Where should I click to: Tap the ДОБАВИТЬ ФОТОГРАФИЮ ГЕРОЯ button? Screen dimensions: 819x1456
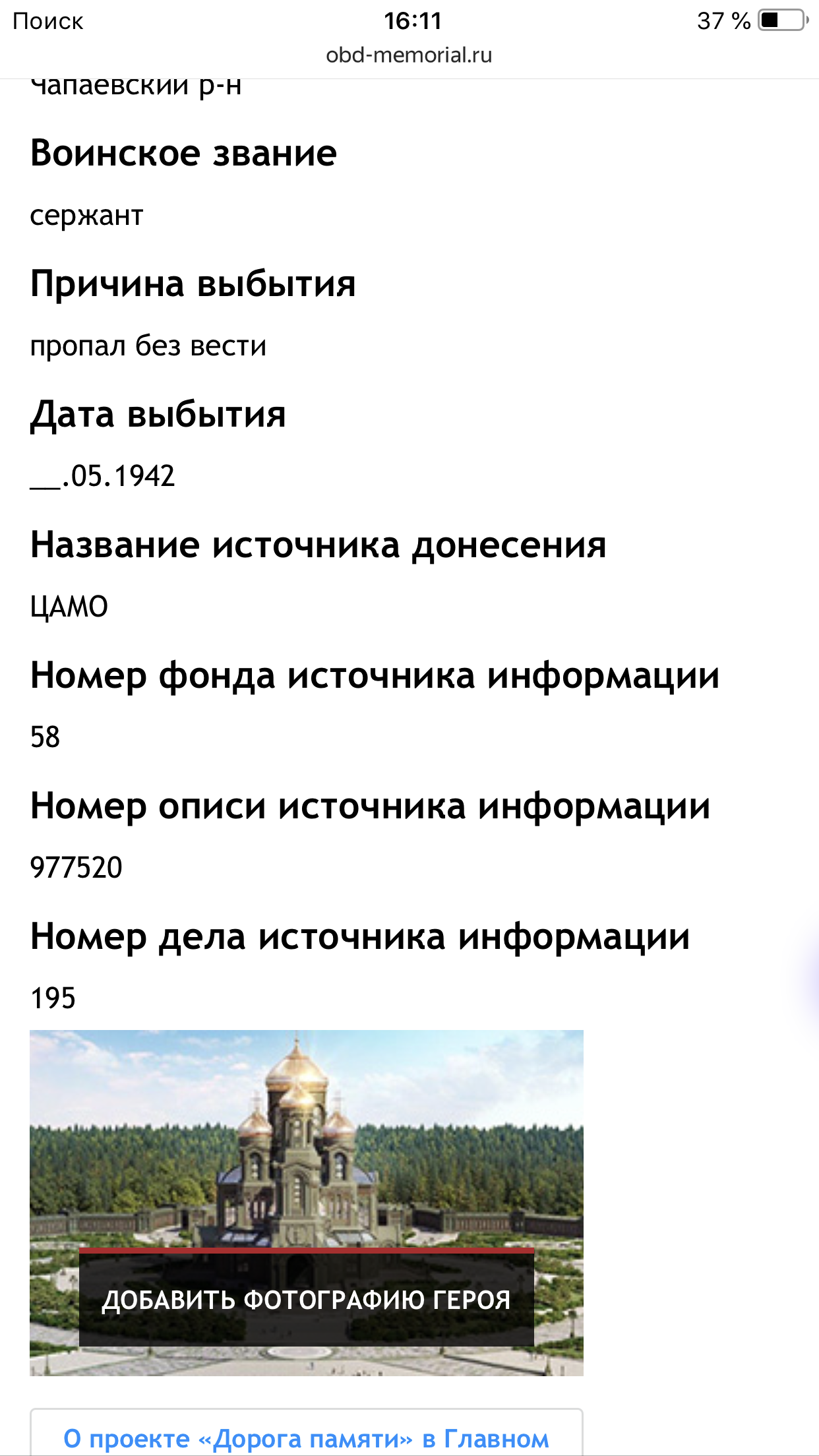point(307,1297)
